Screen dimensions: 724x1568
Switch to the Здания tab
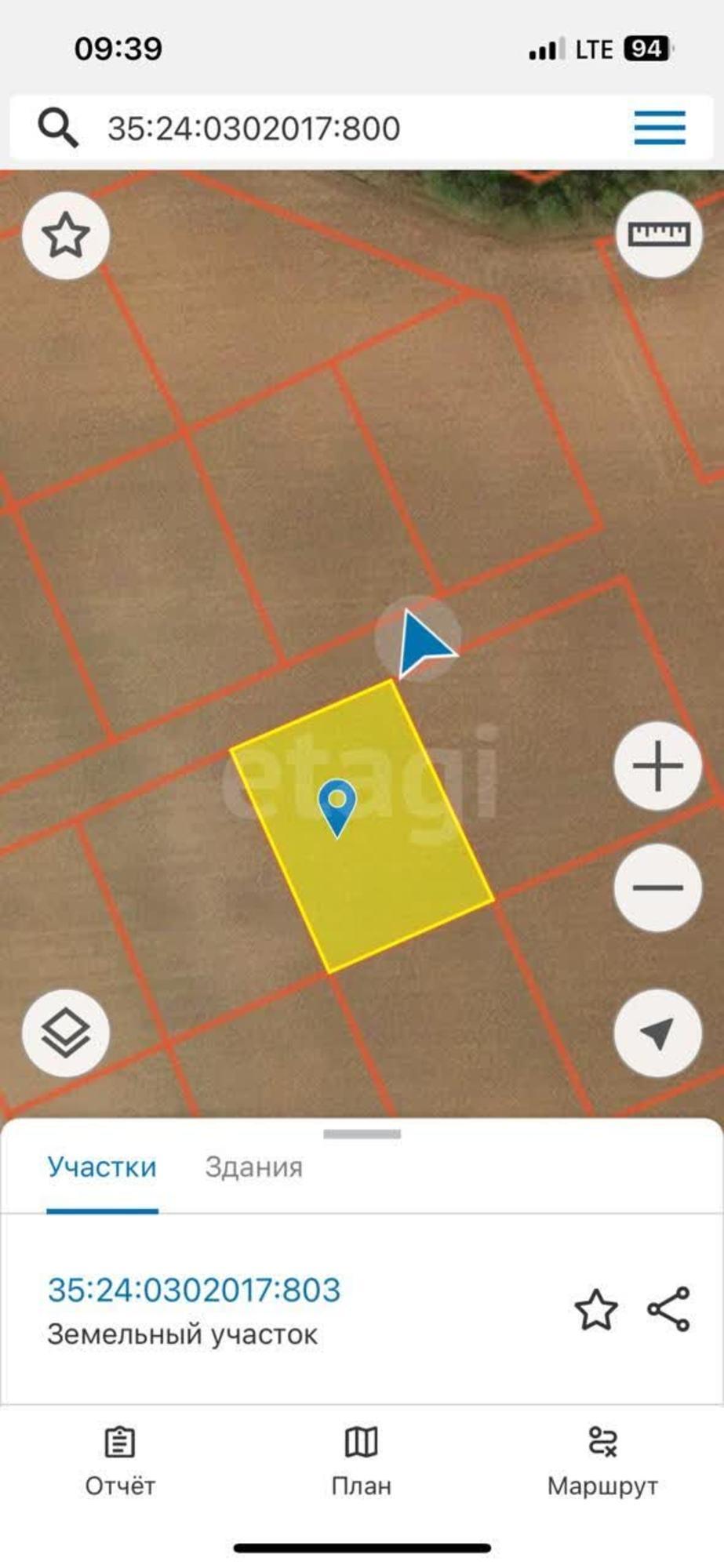(253, 1167)
